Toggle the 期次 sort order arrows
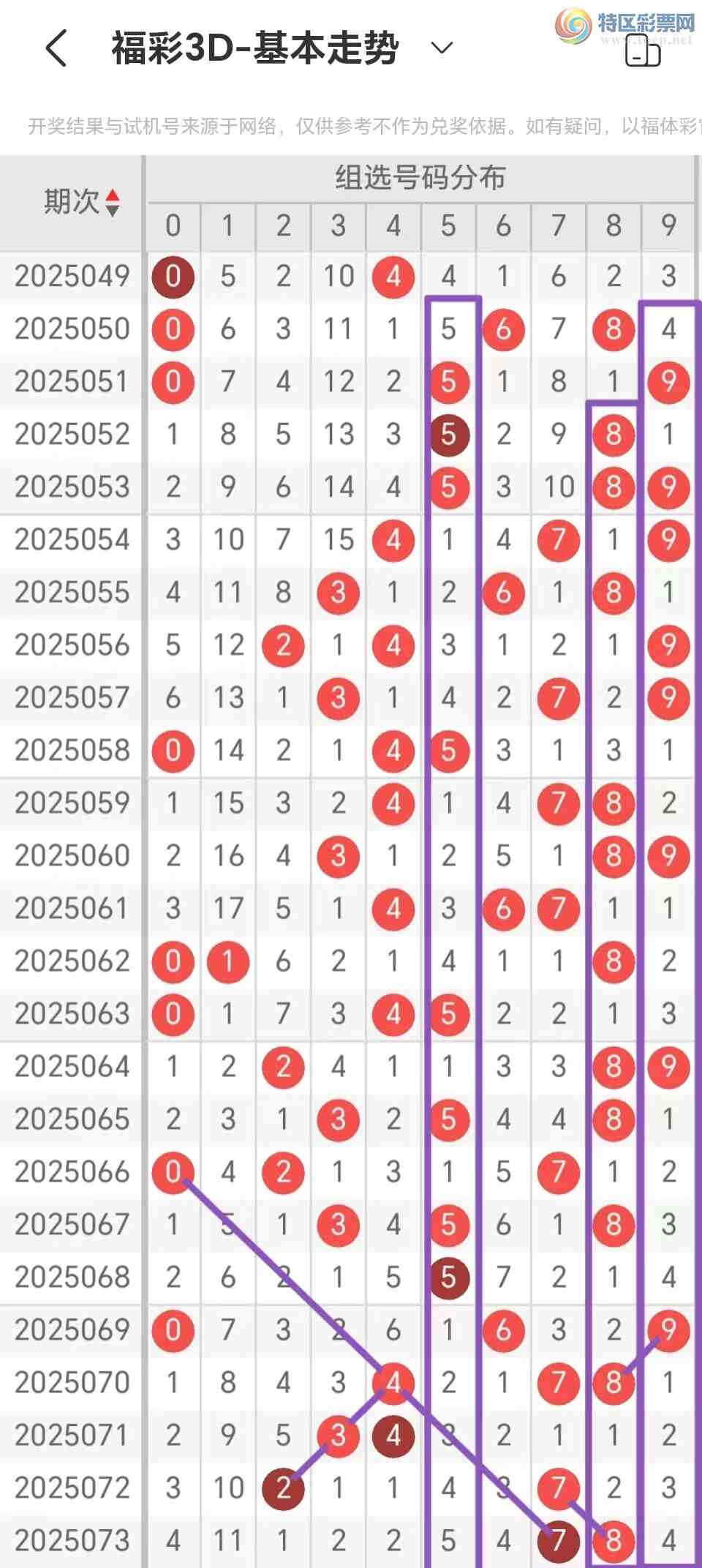702x1568 pixels. click(112, 203)
